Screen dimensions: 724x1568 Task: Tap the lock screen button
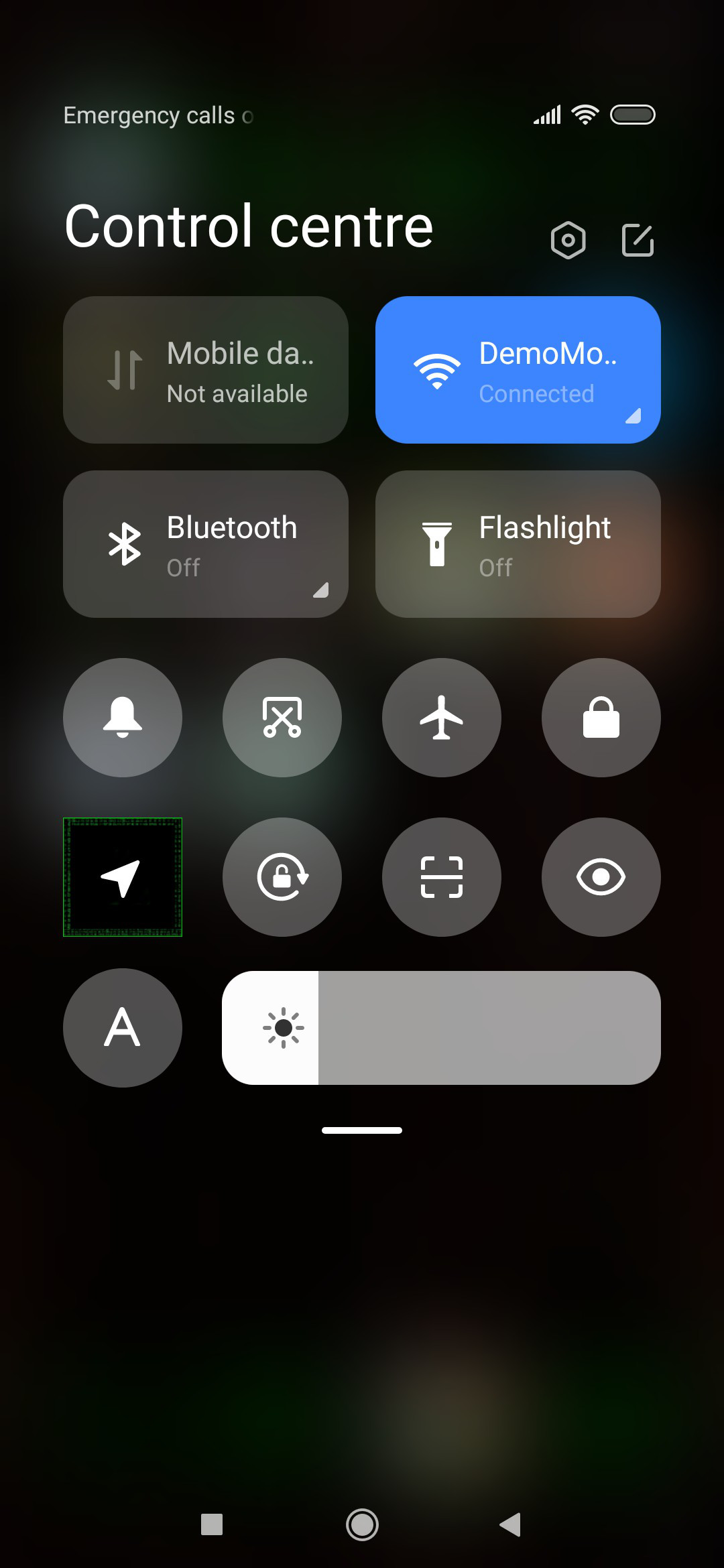coord(601,718)
